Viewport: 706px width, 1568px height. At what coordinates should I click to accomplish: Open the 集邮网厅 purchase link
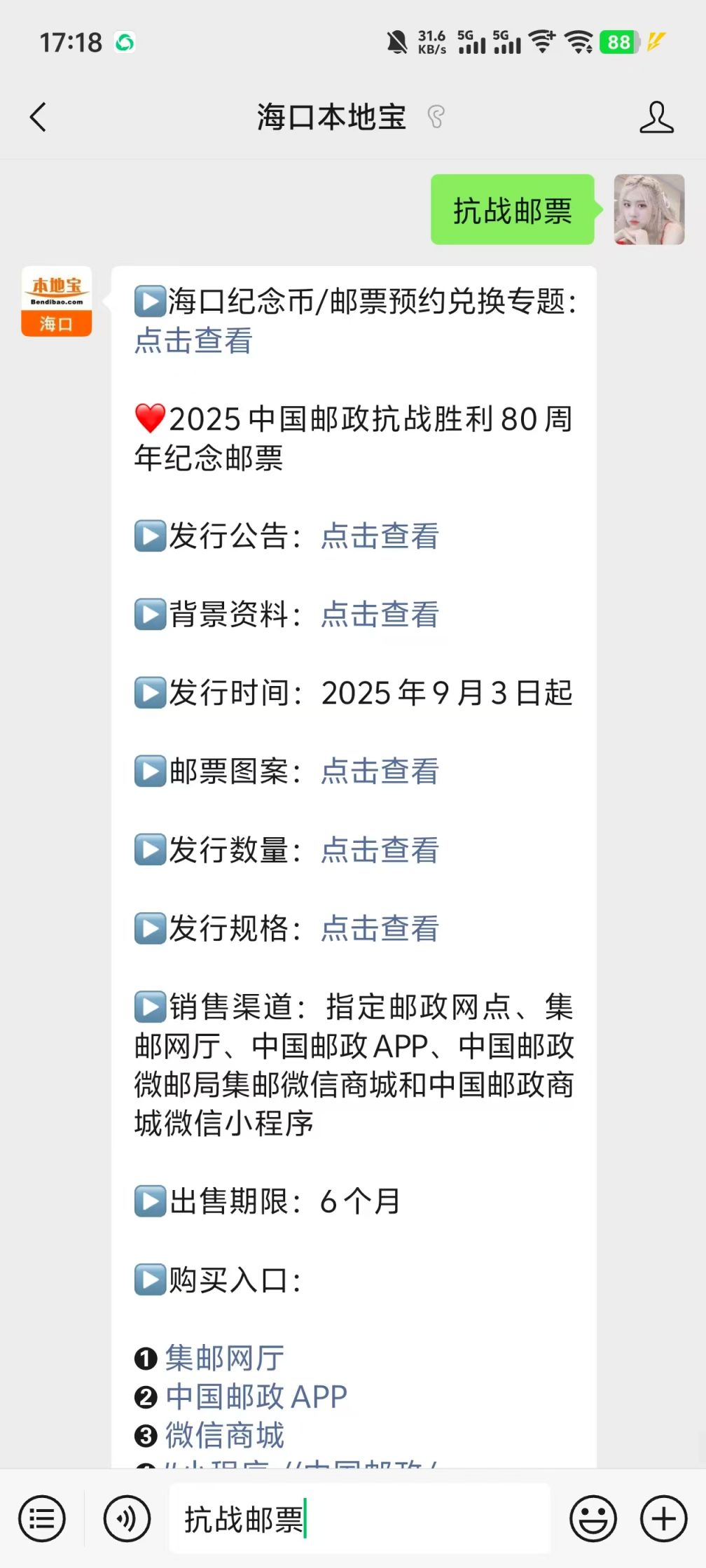pos(224,1358)
